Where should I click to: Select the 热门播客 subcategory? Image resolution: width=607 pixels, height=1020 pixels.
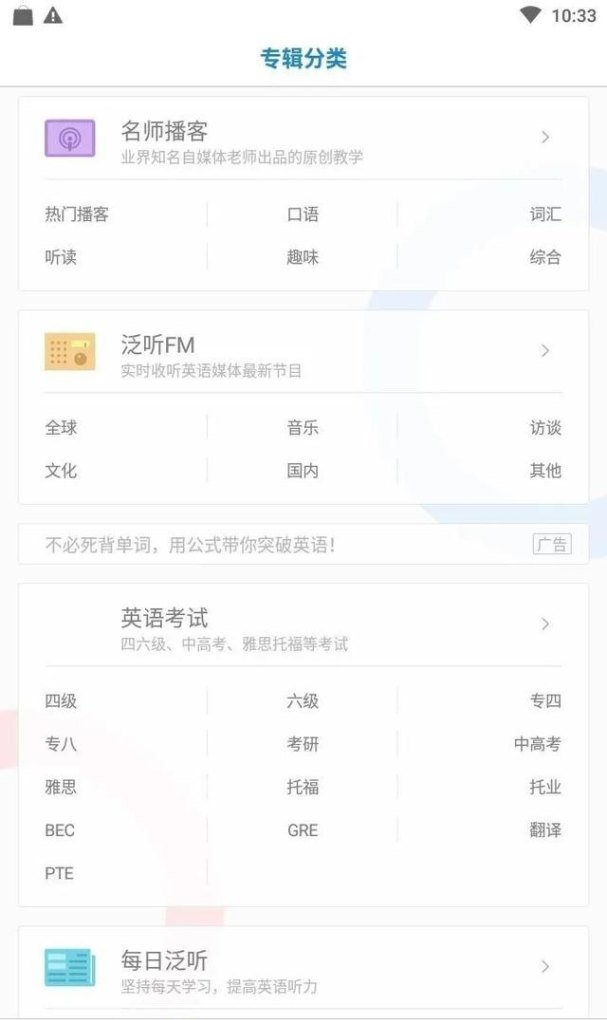click(77, 215)
